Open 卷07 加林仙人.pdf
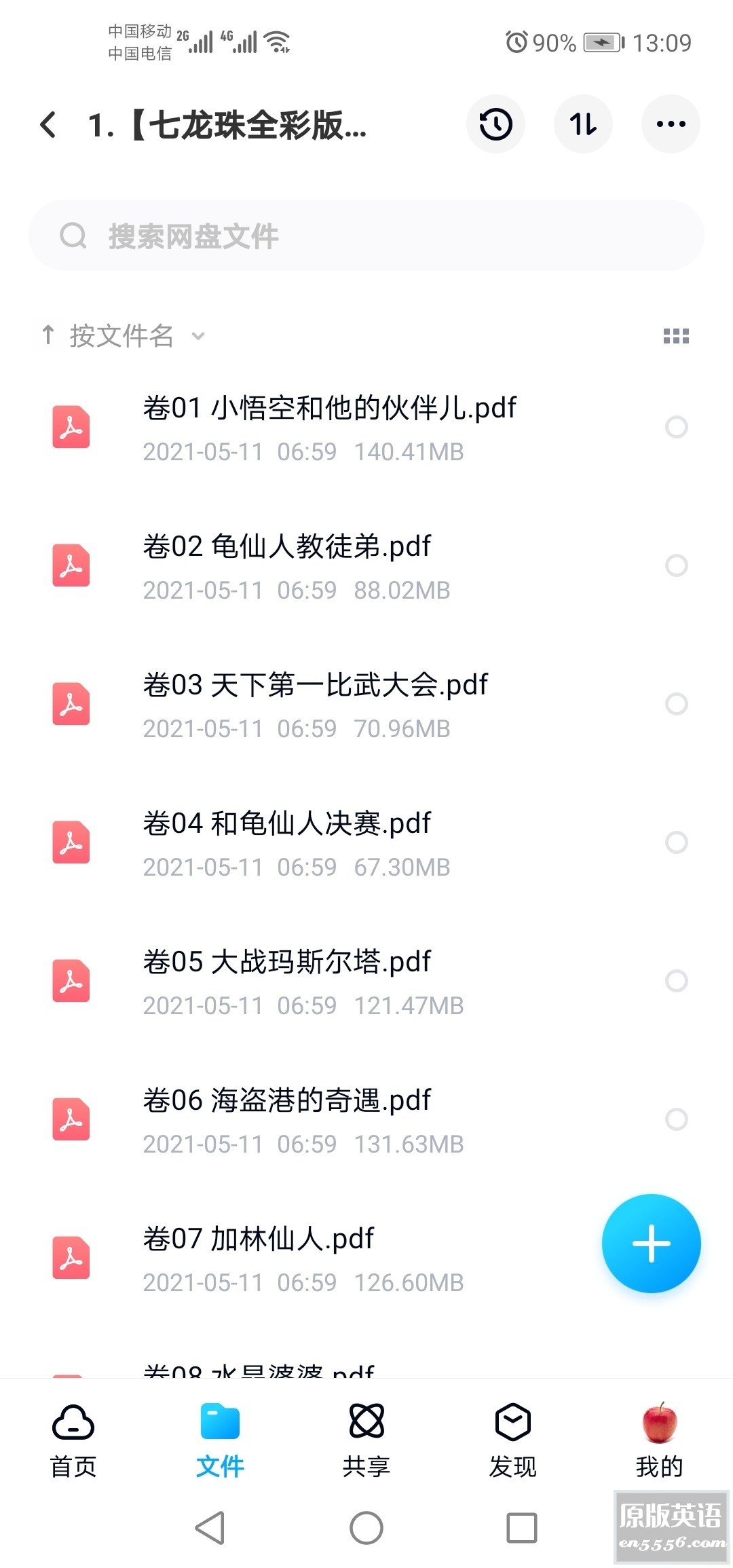Image resolution: width=733 pixels, height=1568 pixels. 258,1258
